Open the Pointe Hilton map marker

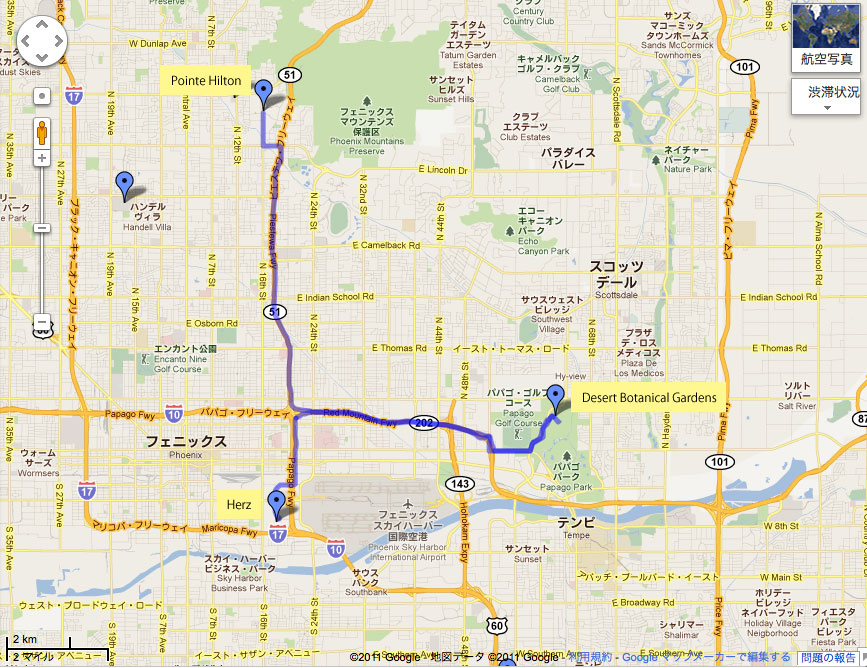click(264, 93)
